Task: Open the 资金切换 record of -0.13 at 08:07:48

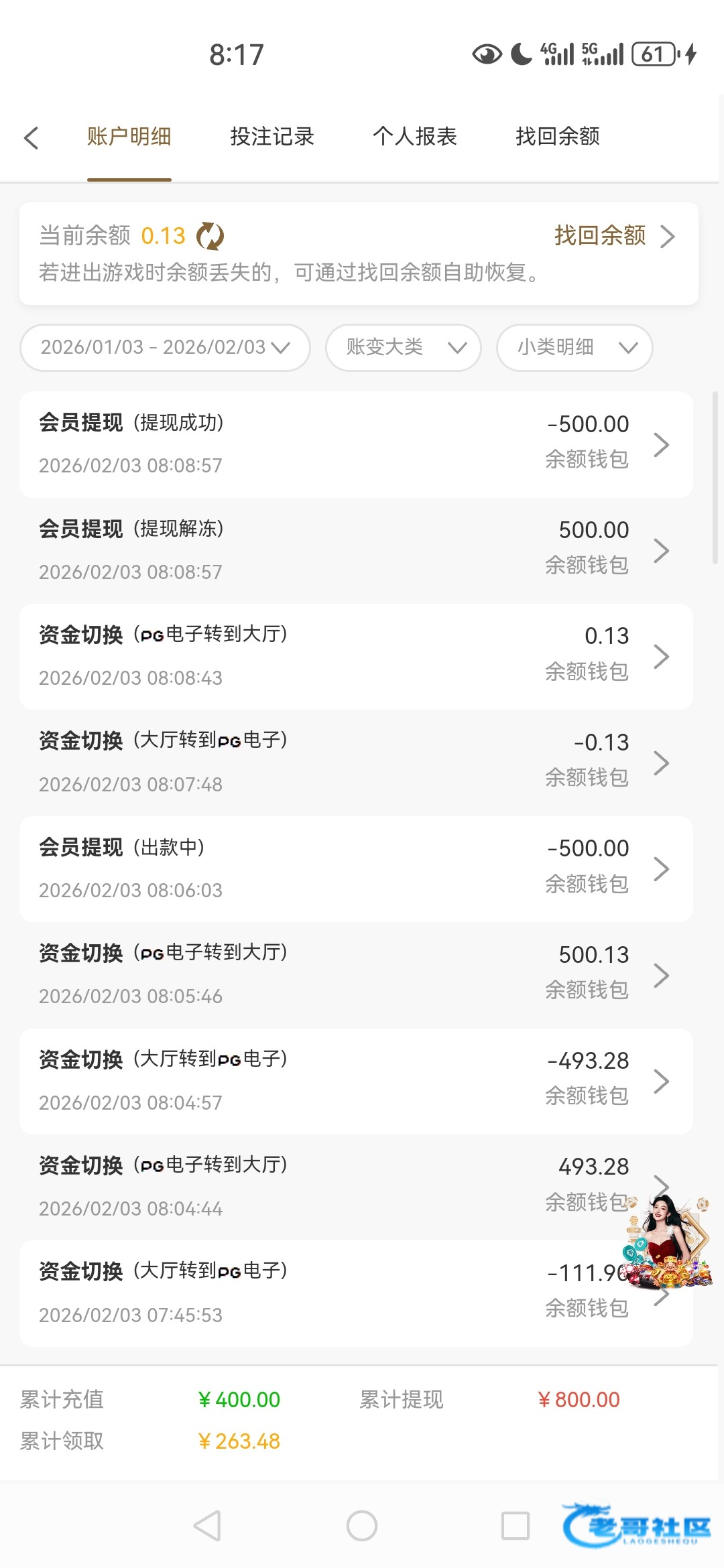Action: [x=356, y=763]
